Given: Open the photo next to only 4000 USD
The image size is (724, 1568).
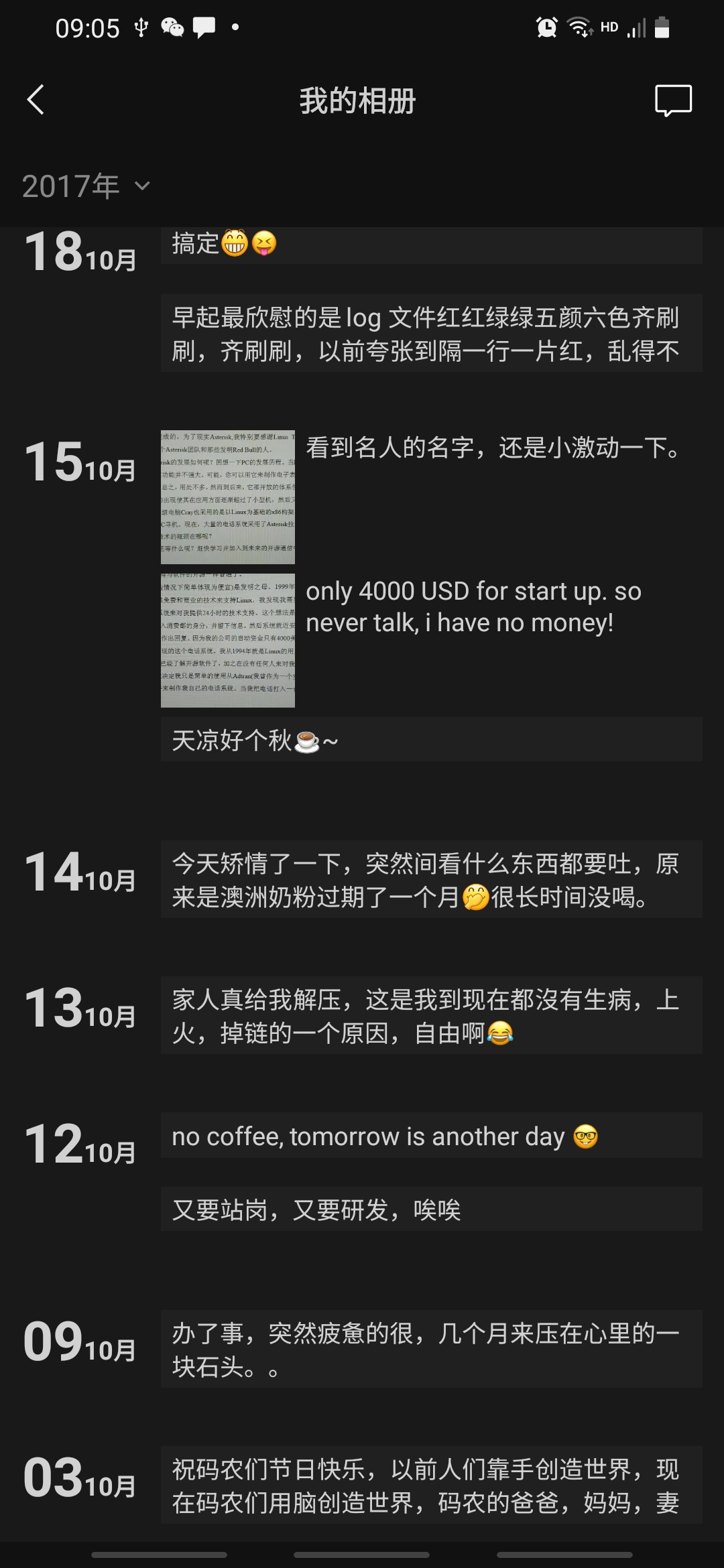Looking at the screenshot, I should [x=228, y=640].
